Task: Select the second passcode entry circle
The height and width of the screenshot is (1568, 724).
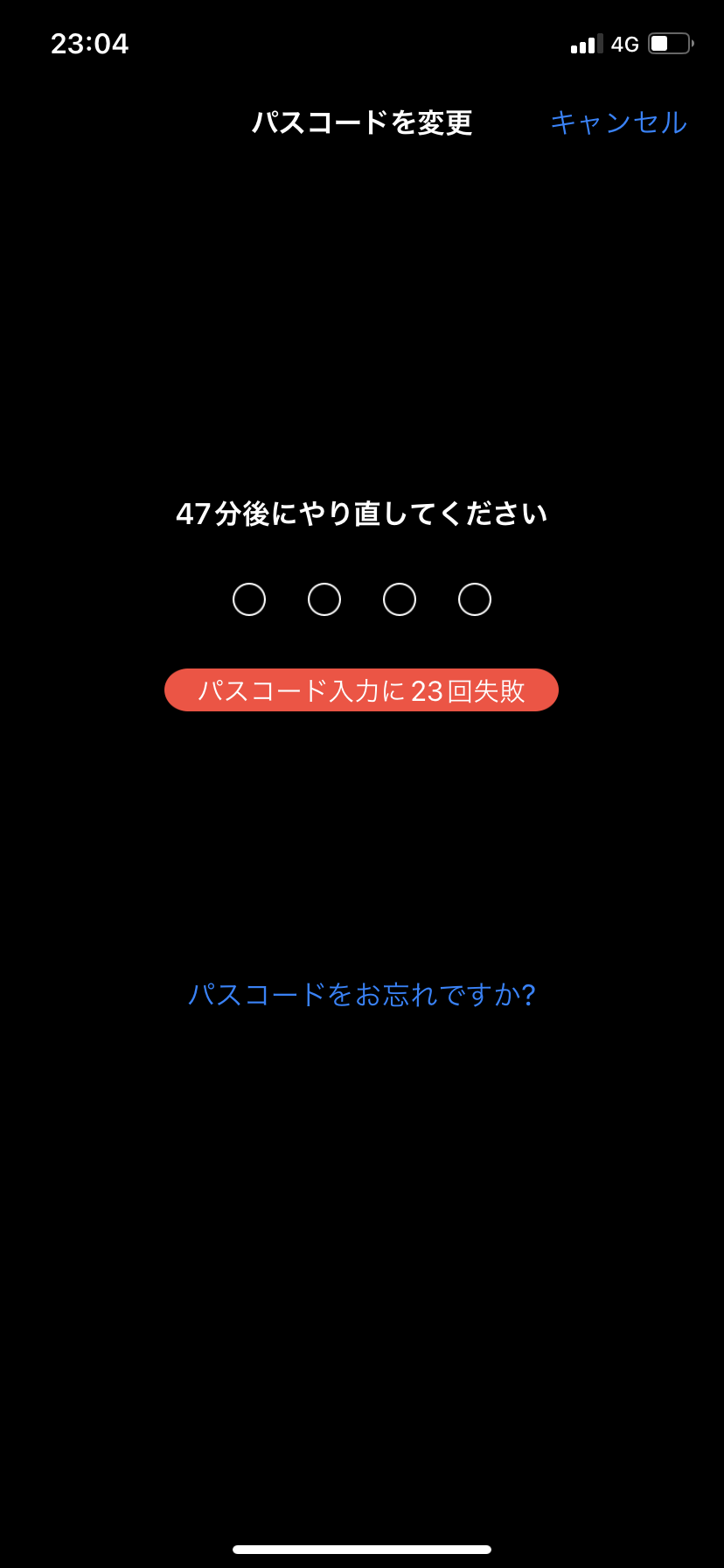Action: pos(324,599)
